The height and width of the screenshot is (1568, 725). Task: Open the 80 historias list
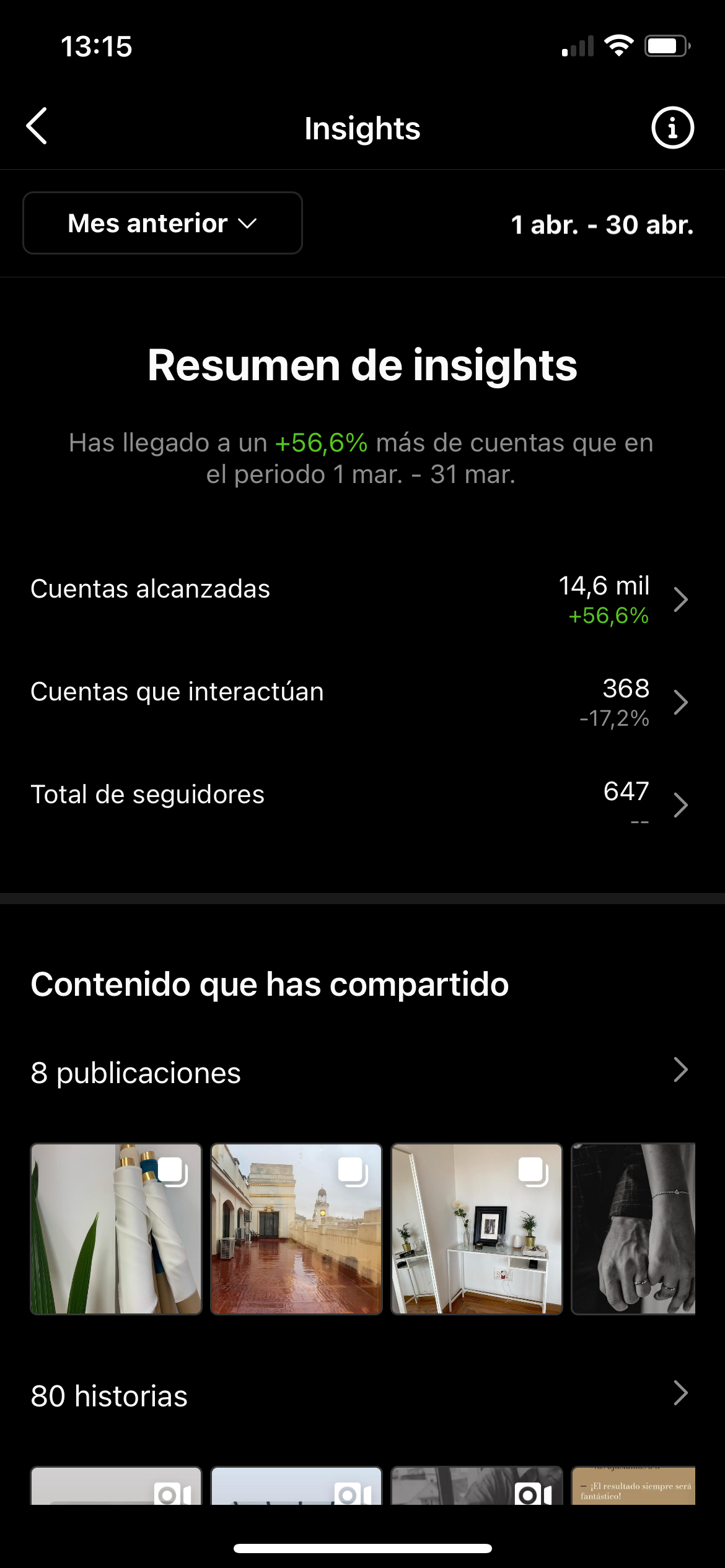(x=362, y=1395)
